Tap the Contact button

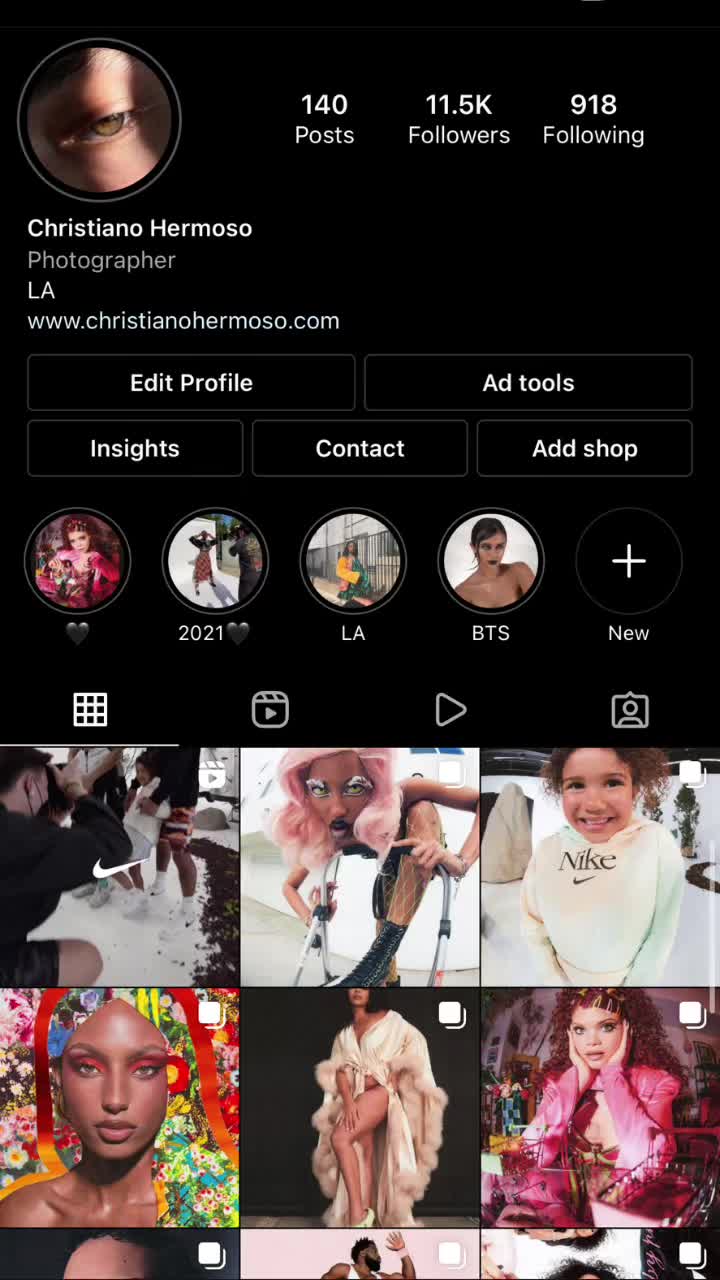[360, 449]
